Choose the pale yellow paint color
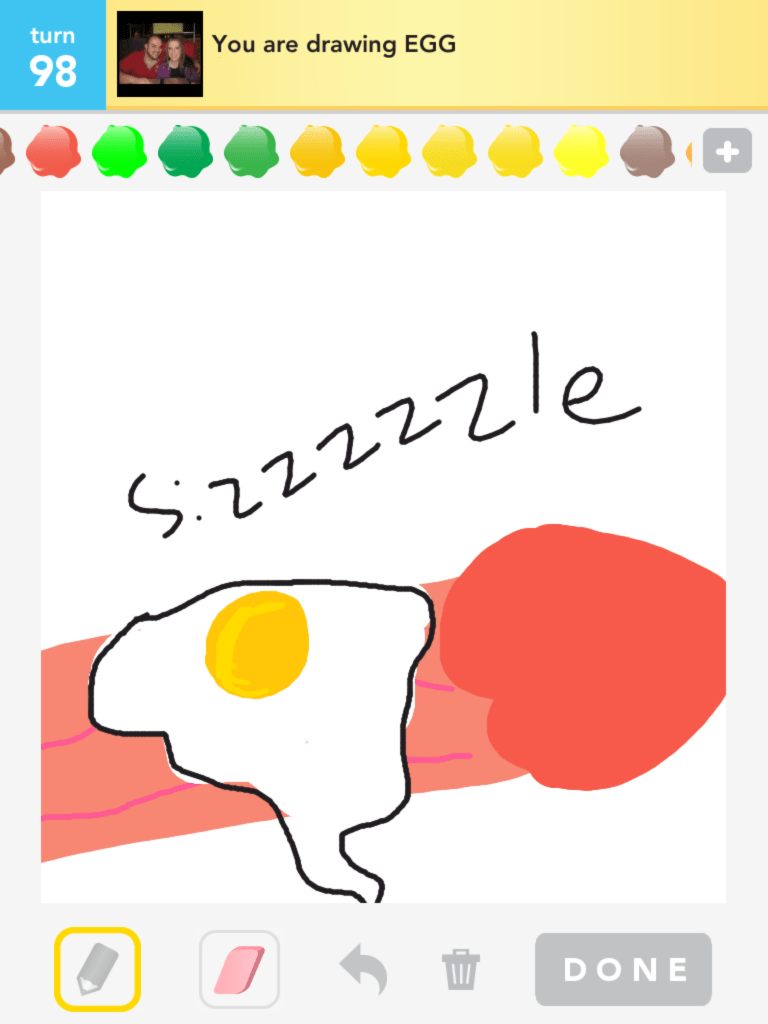768x1024 pixels. click(x=515, y=150)
